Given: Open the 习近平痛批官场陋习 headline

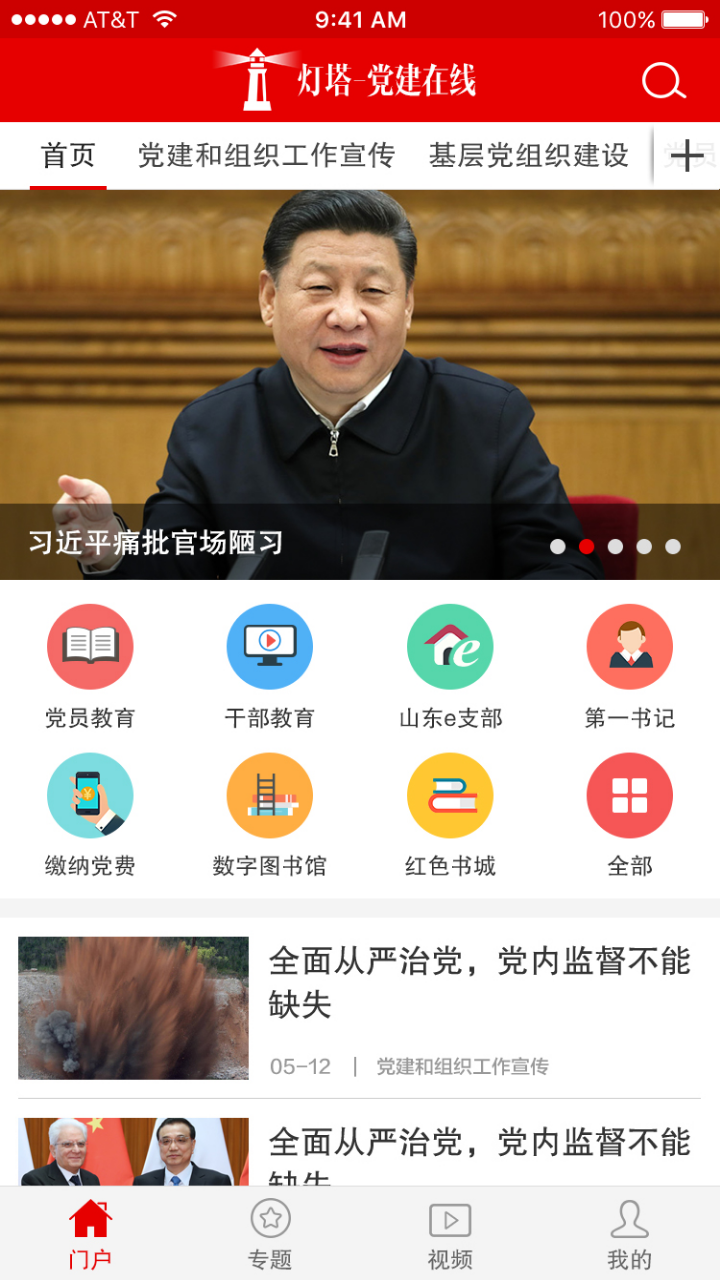Looking at the screenshot, I should tap(156, 542).
